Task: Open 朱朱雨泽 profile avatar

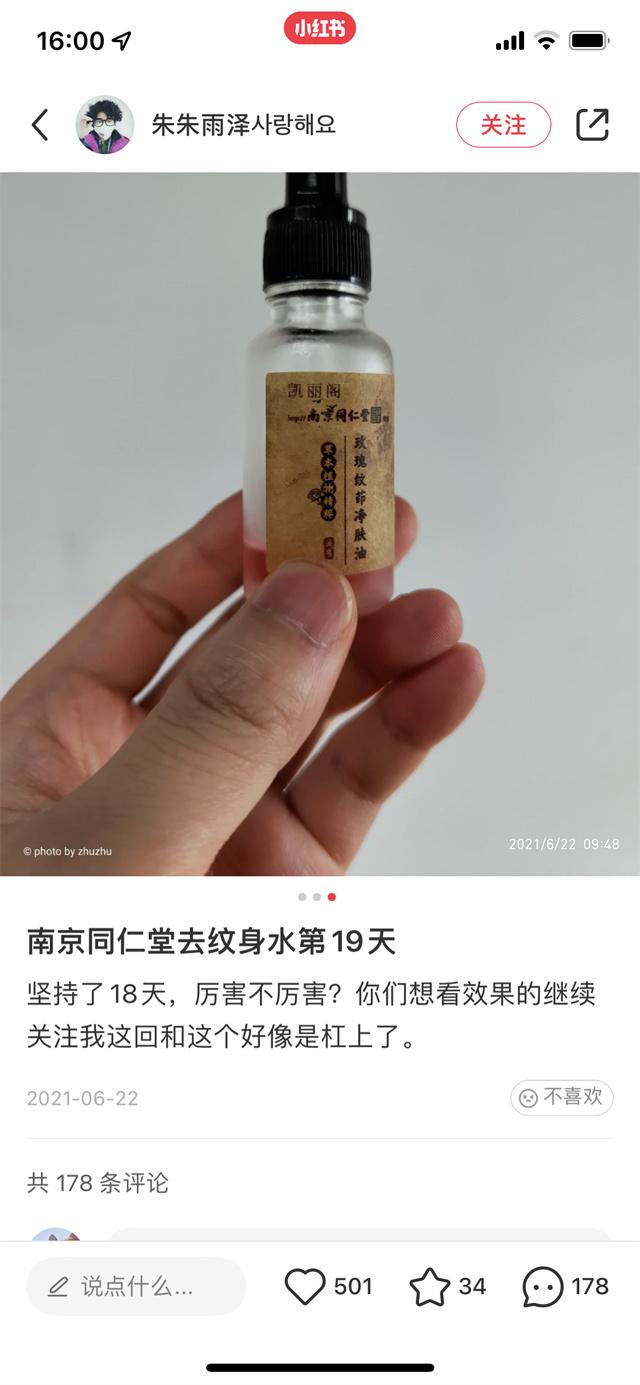Action: click(x=105, y=125)
